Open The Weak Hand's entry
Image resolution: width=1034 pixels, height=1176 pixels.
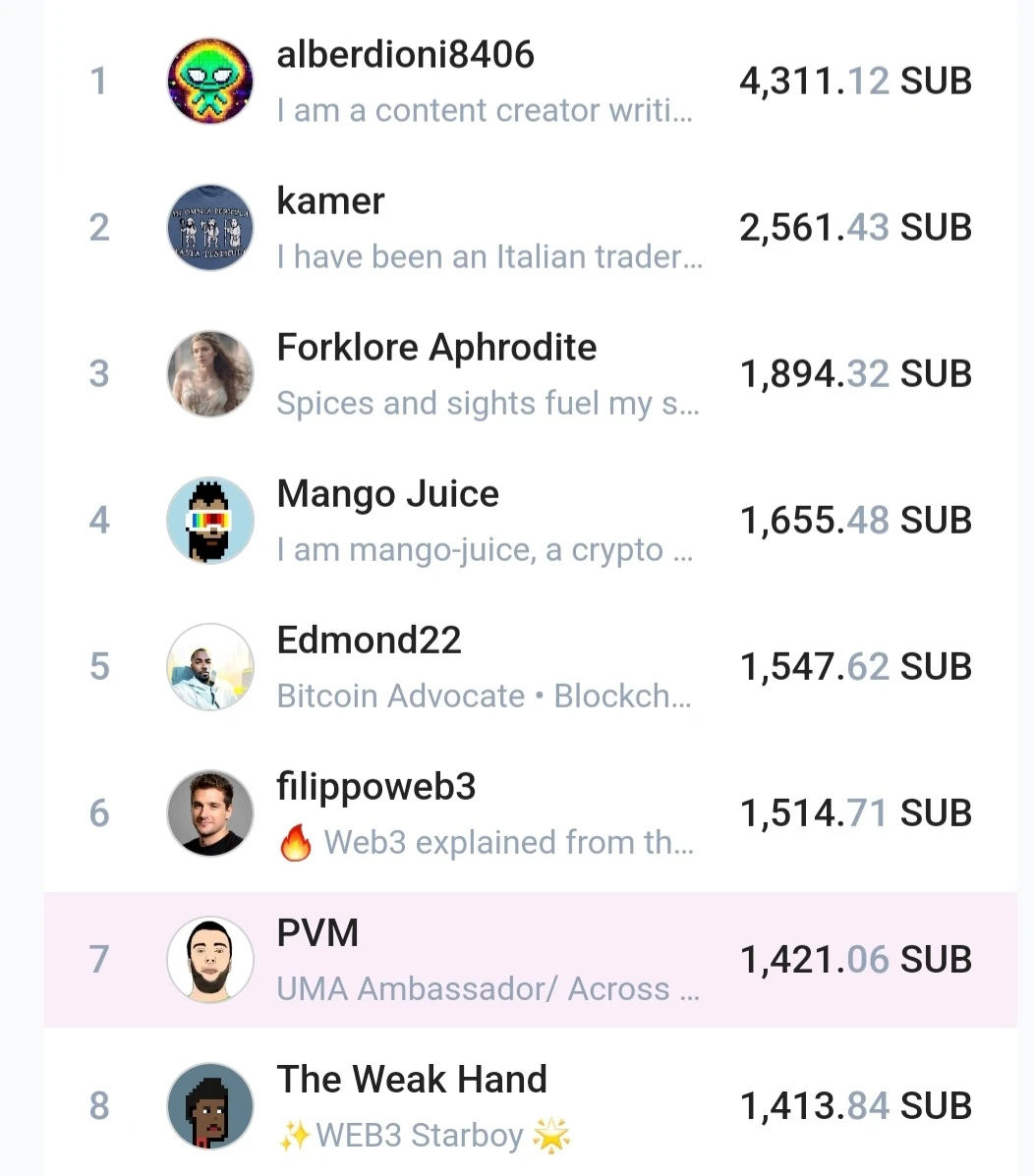(x=531, y=1105)
